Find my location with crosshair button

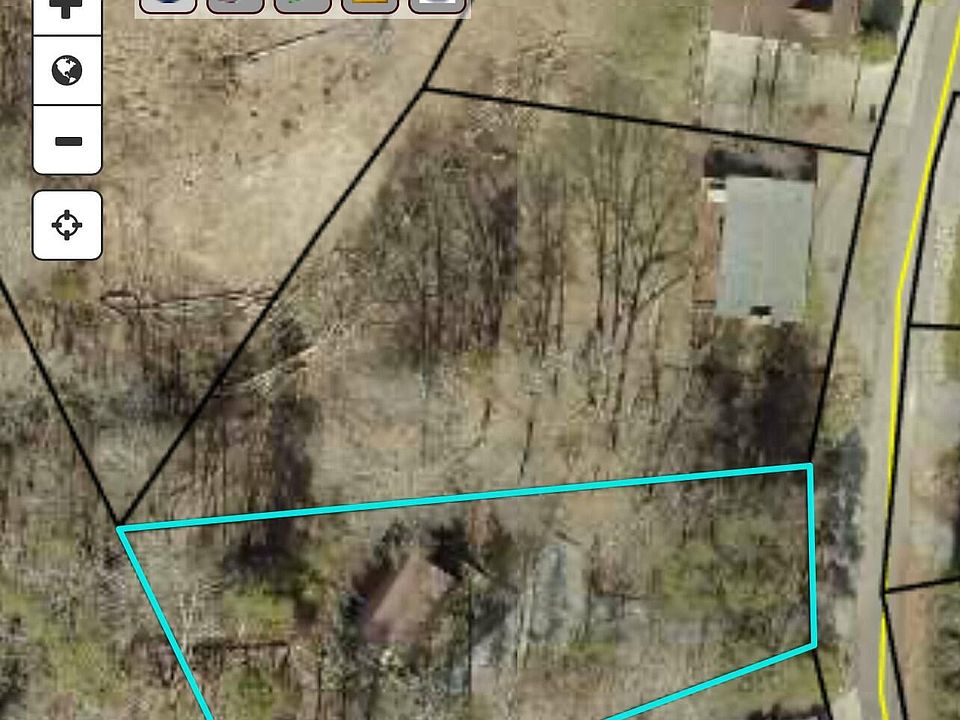click(67, 224)
